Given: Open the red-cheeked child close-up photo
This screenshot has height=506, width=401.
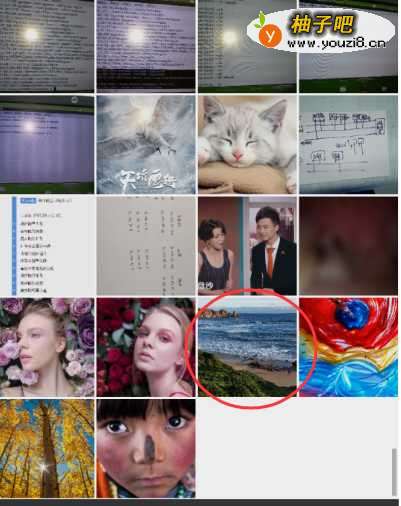Looking at the screenshot, I should tap(146, 448).
